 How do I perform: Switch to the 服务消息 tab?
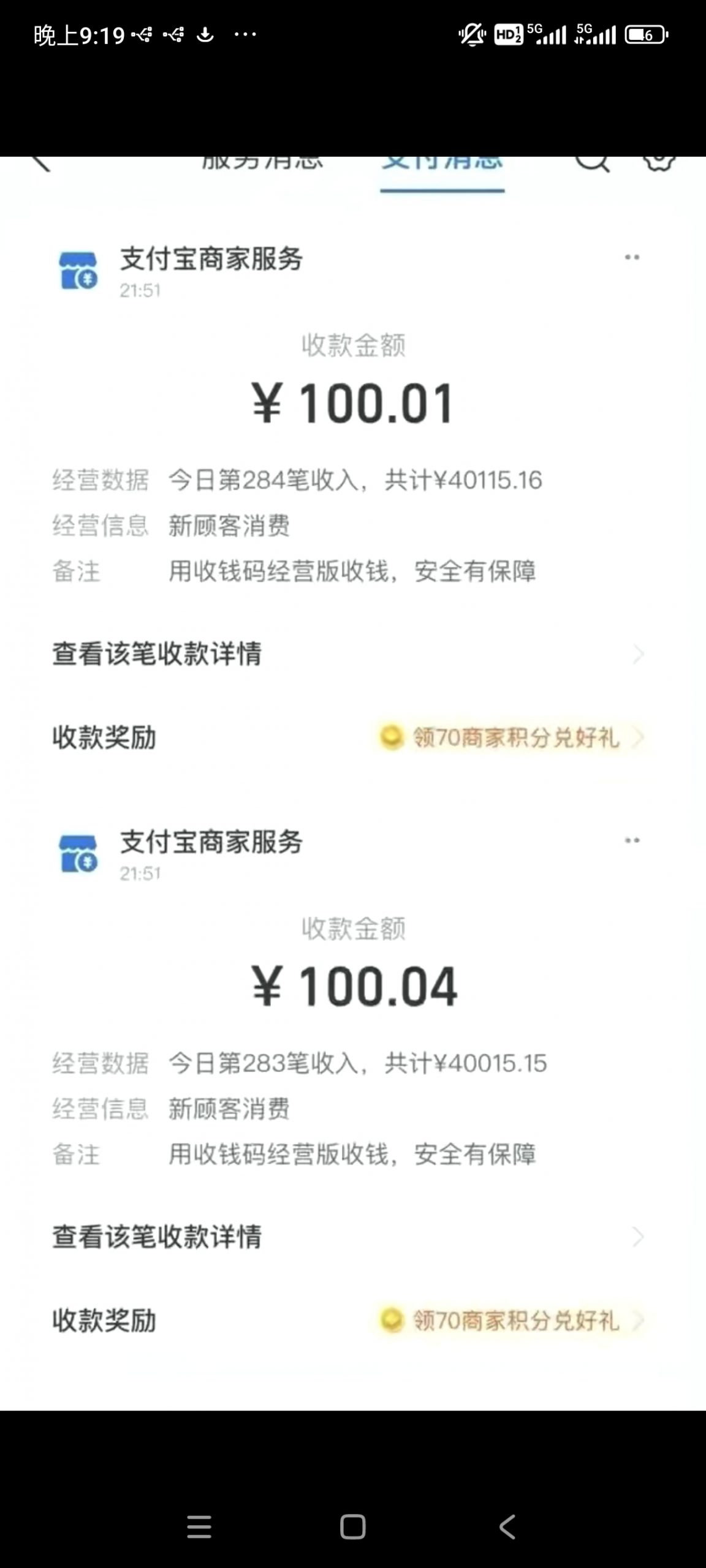point(264,160)
